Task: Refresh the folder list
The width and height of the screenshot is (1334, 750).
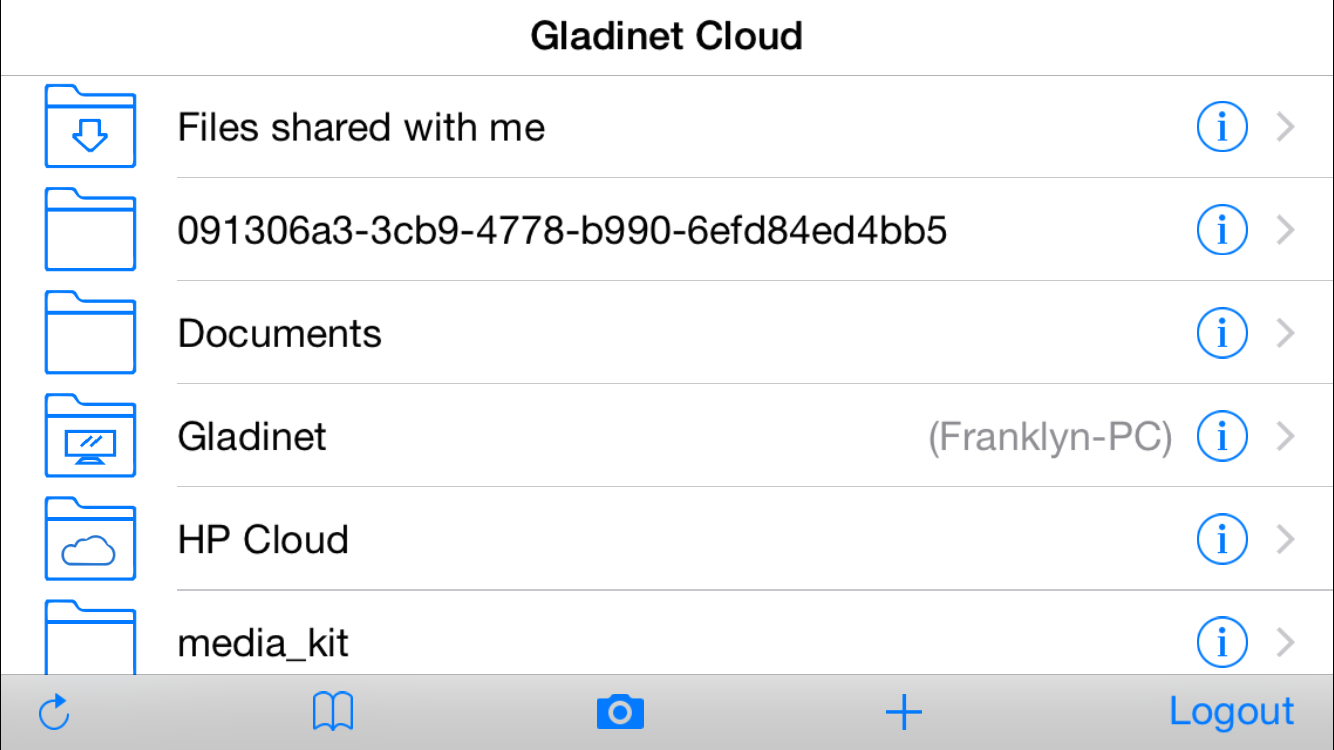Action: 54,713
